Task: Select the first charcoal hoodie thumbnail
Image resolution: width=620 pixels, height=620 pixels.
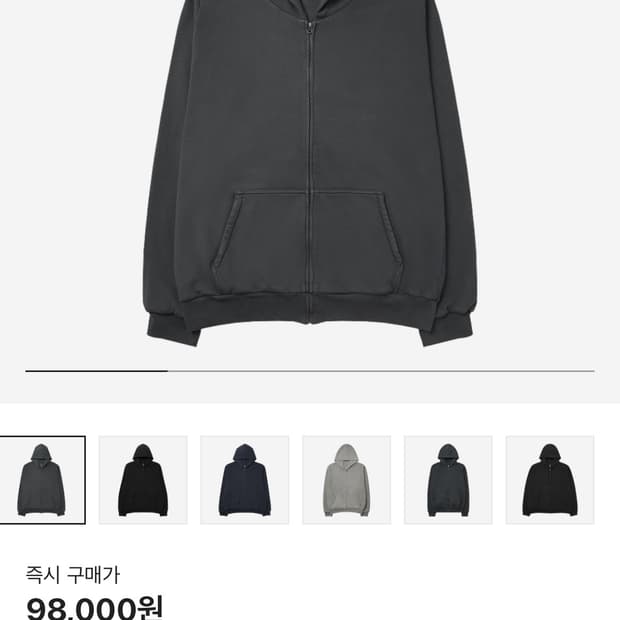Action: 42,480
